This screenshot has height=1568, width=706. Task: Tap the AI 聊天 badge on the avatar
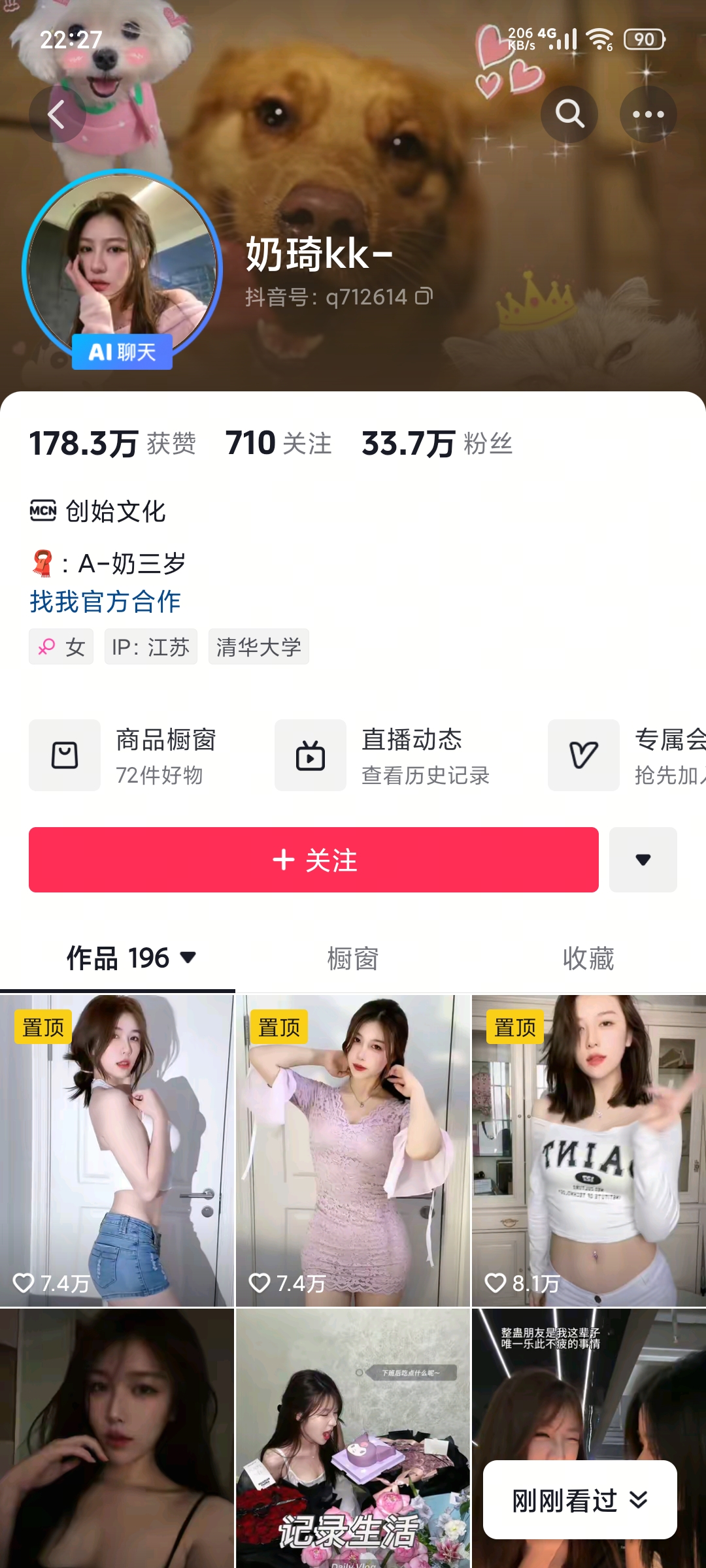point(122,352)
